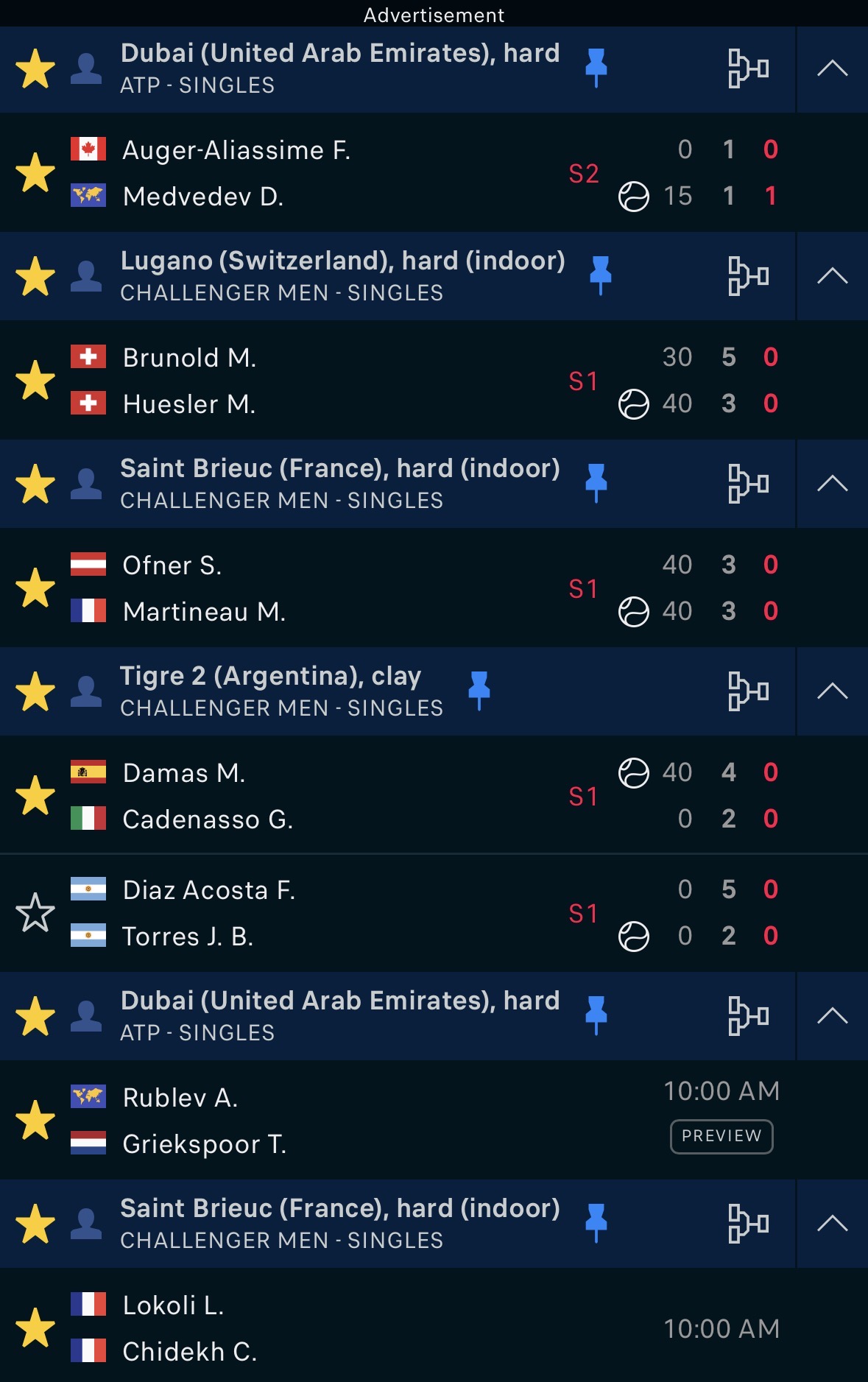Collapse the Tigre 2 Argentina section
The width and height of the screenshot is (868, 1382).
click(832, 691)
